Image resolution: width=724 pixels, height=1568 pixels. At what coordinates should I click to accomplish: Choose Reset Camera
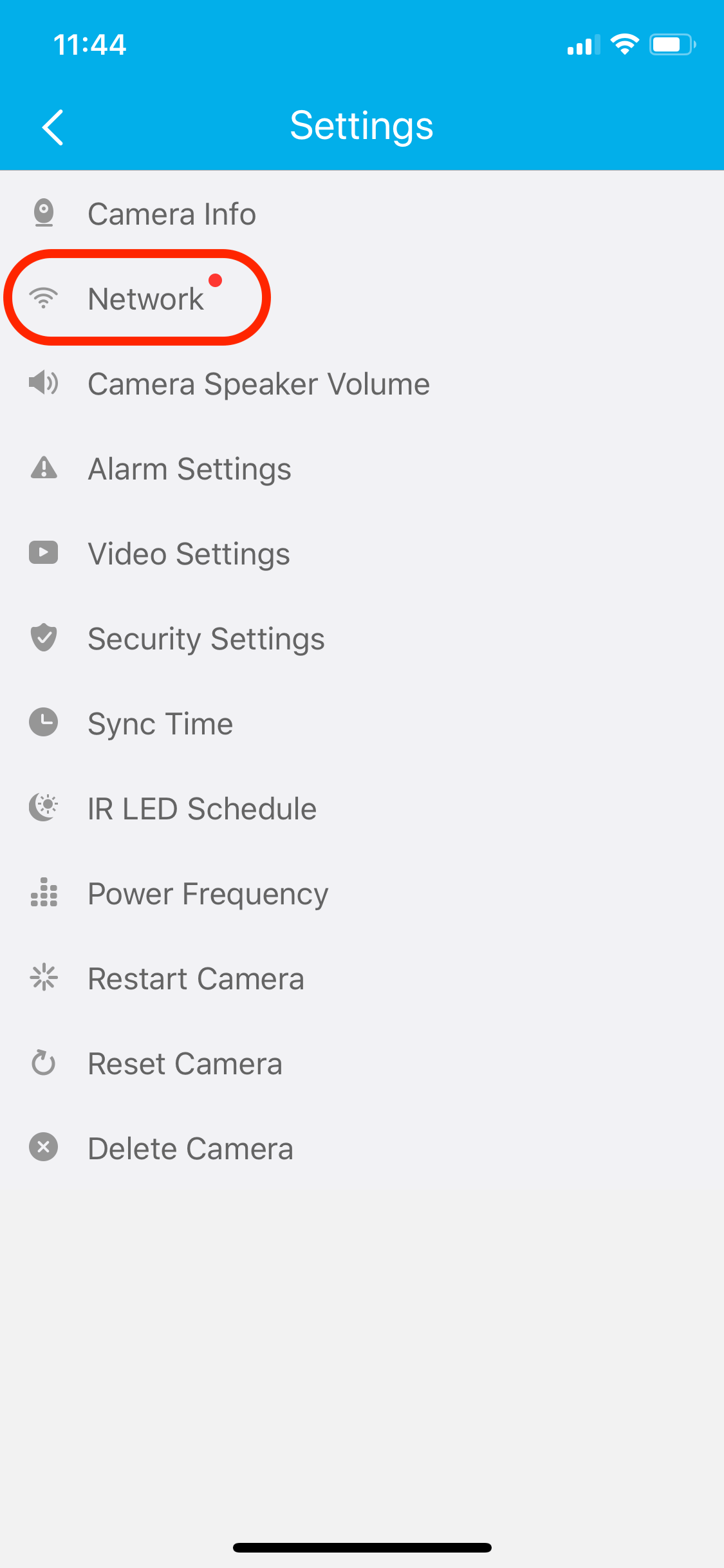click(x=362, y=1063)
